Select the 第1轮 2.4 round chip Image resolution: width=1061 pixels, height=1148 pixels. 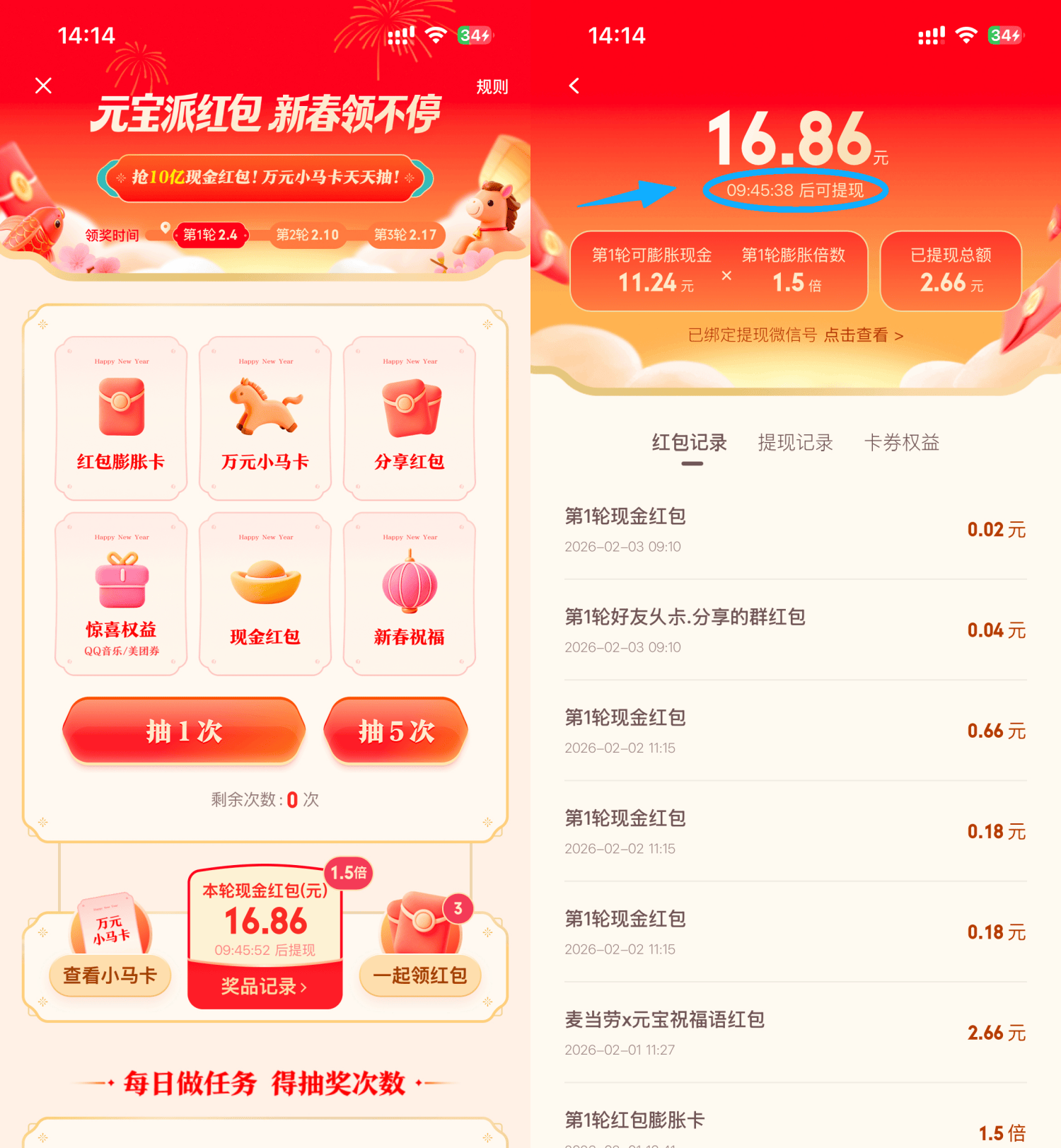pos(210,235)
